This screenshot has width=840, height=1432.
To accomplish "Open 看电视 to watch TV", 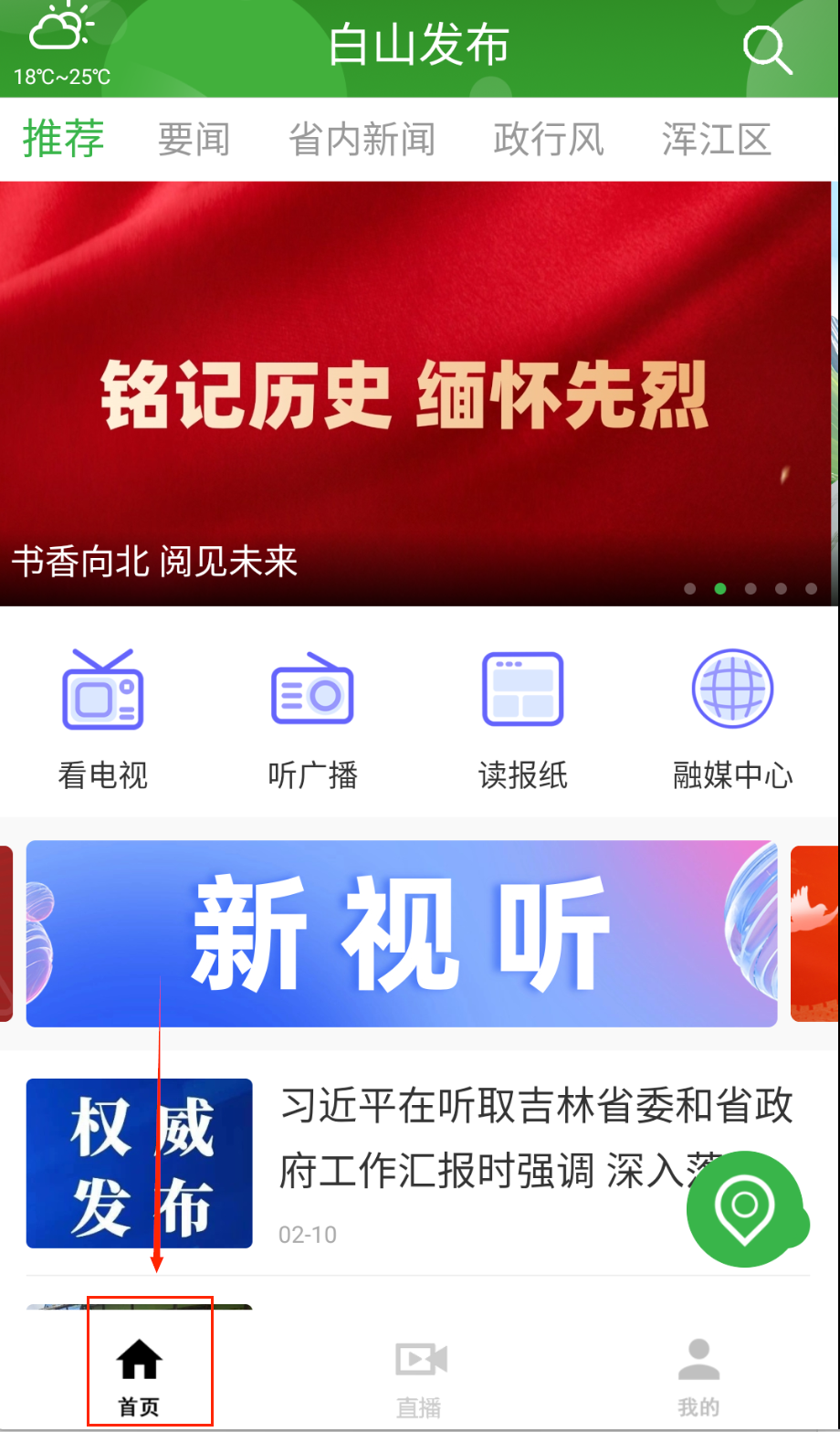I will click(x=102, y=717).
